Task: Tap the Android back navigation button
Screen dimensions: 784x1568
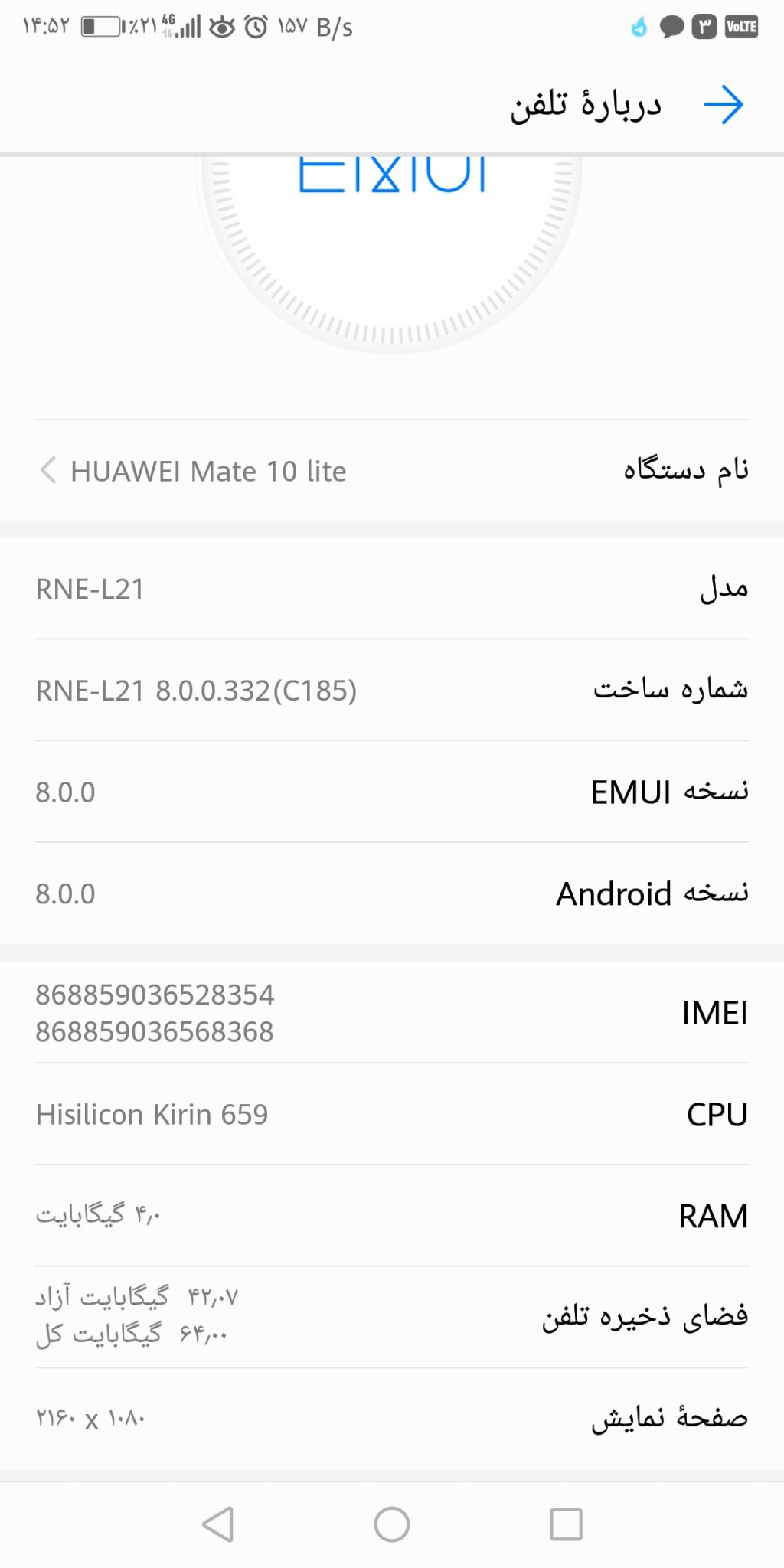Action: click(218, 1524)
